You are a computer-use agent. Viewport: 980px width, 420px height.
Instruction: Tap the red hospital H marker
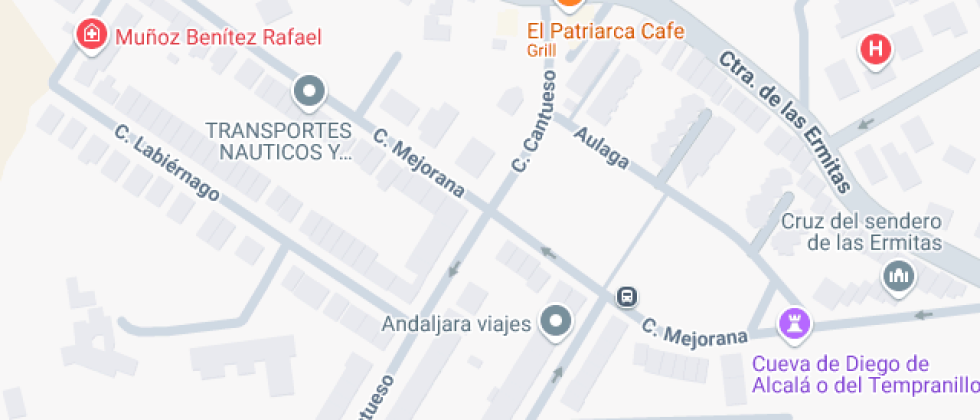pos(876,51)
